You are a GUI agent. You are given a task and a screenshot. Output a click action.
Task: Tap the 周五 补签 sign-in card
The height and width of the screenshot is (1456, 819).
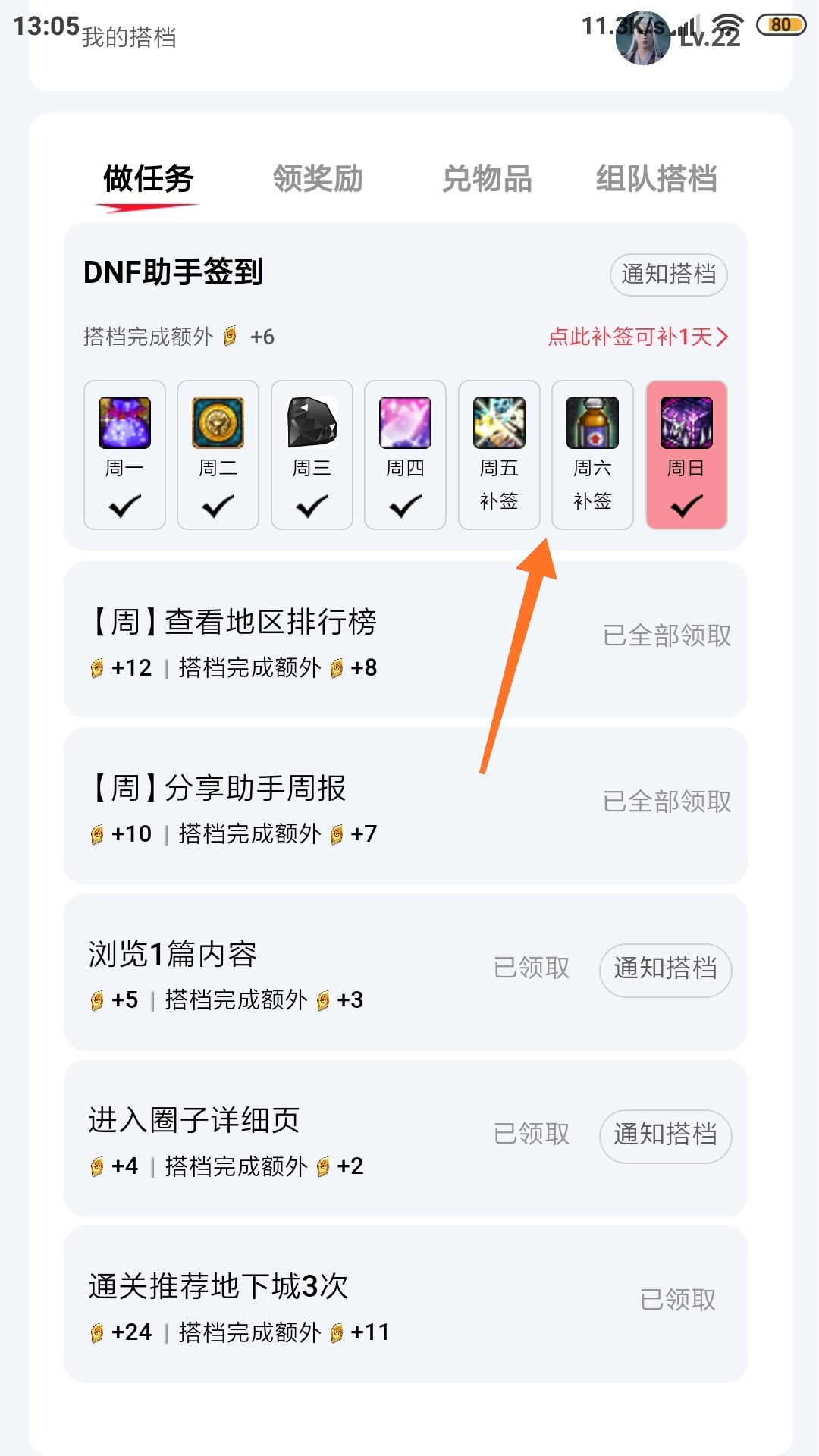(x=499, y=455)
